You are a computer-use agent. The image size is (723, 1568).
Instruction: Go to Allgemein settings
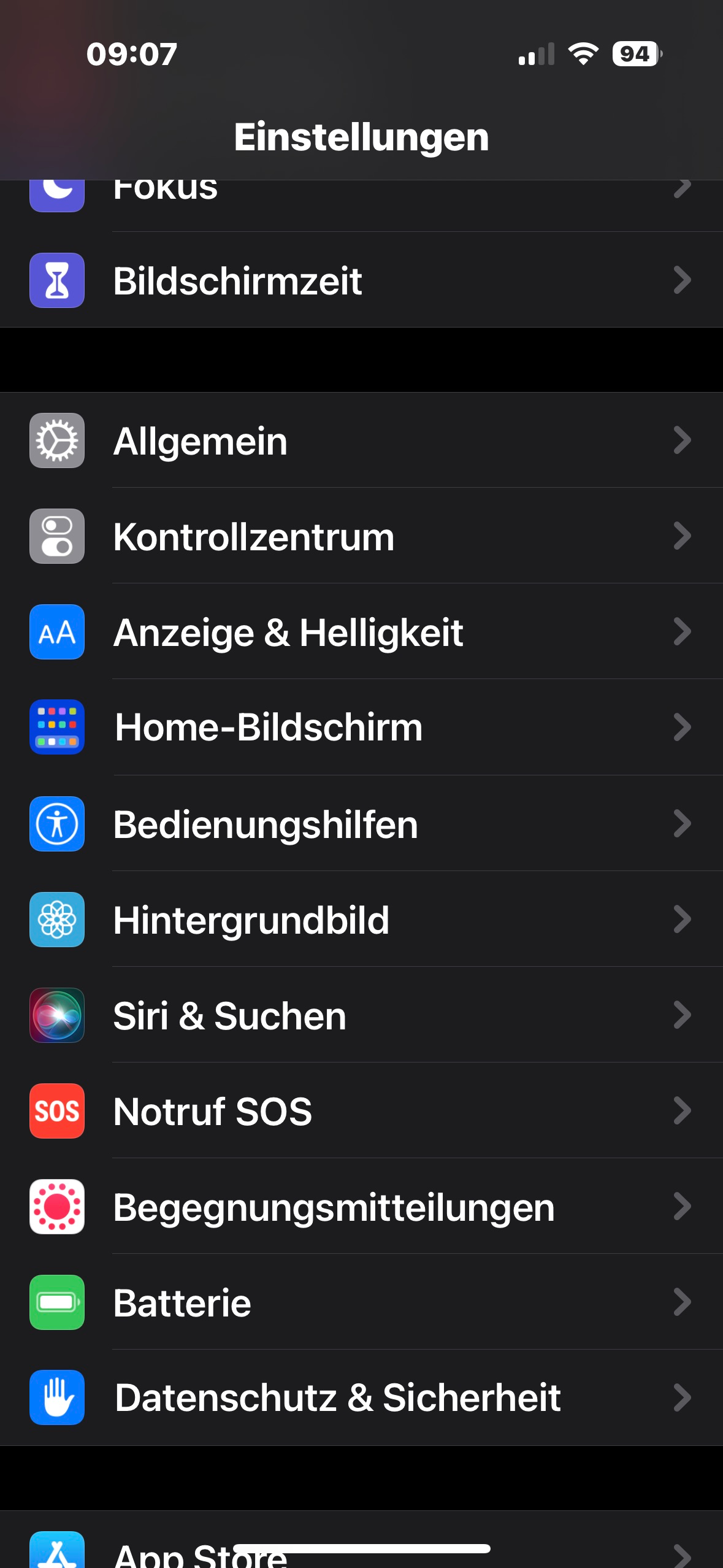(361, 440)
